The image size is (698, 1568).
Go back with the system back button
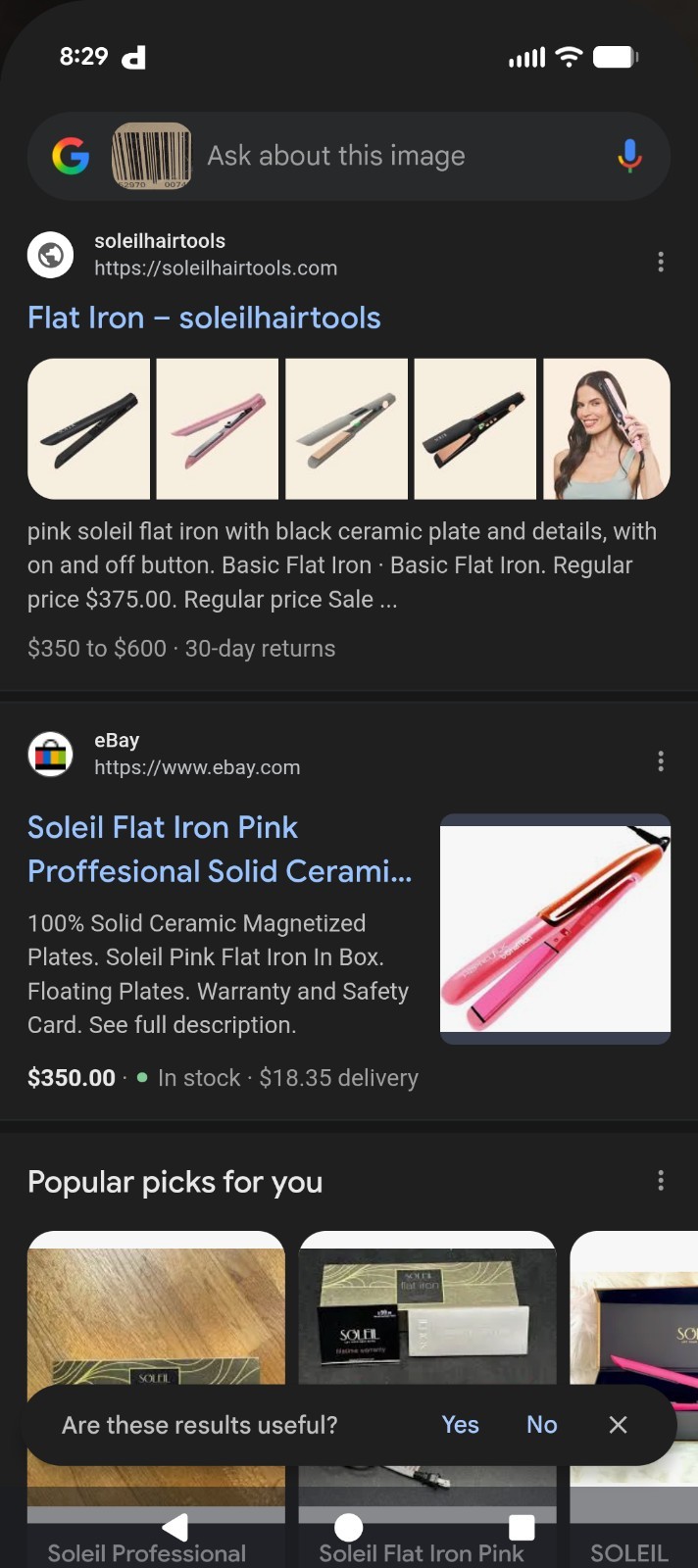(x=174, y=1527)
